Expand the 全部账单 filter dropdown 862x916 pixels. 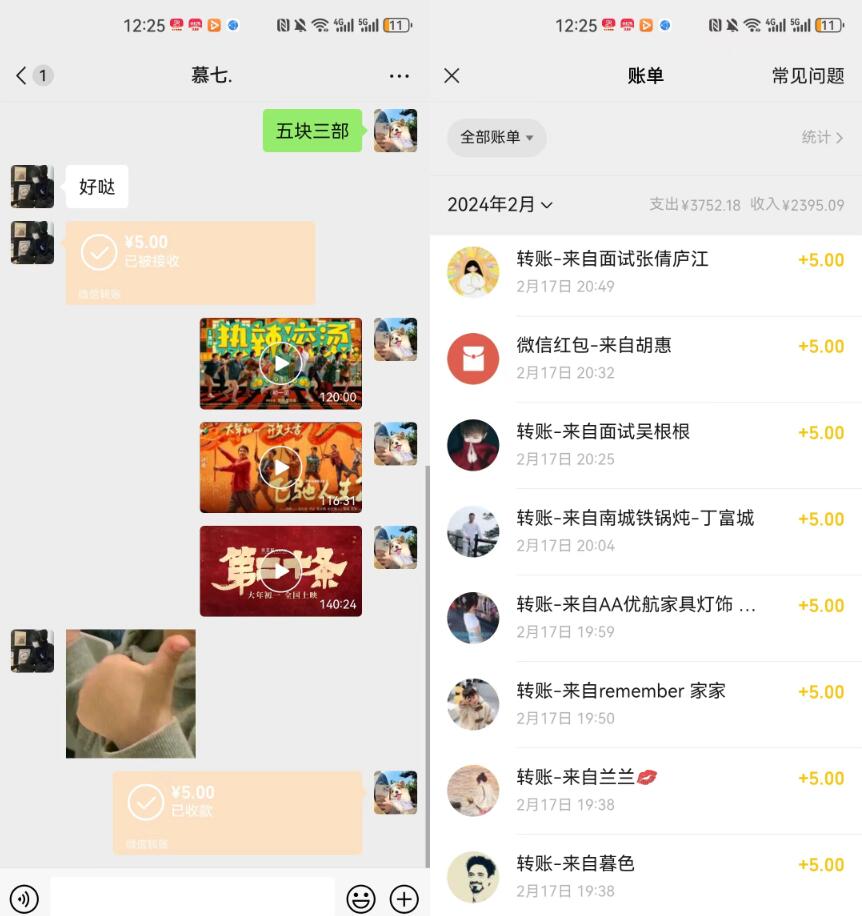(496, 137)
